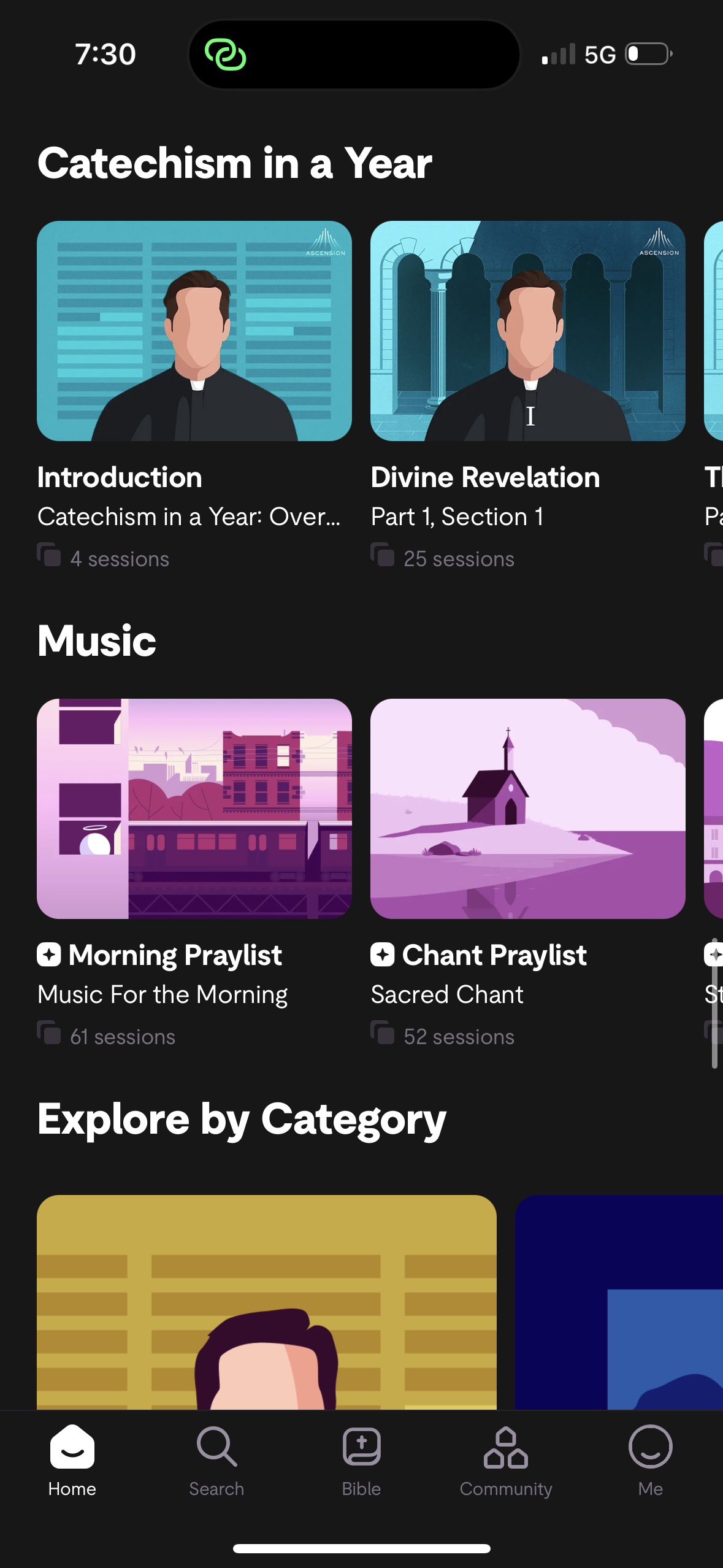Switch to the Search tab
Viewport: 723px width, 1568px height.
216,1461
